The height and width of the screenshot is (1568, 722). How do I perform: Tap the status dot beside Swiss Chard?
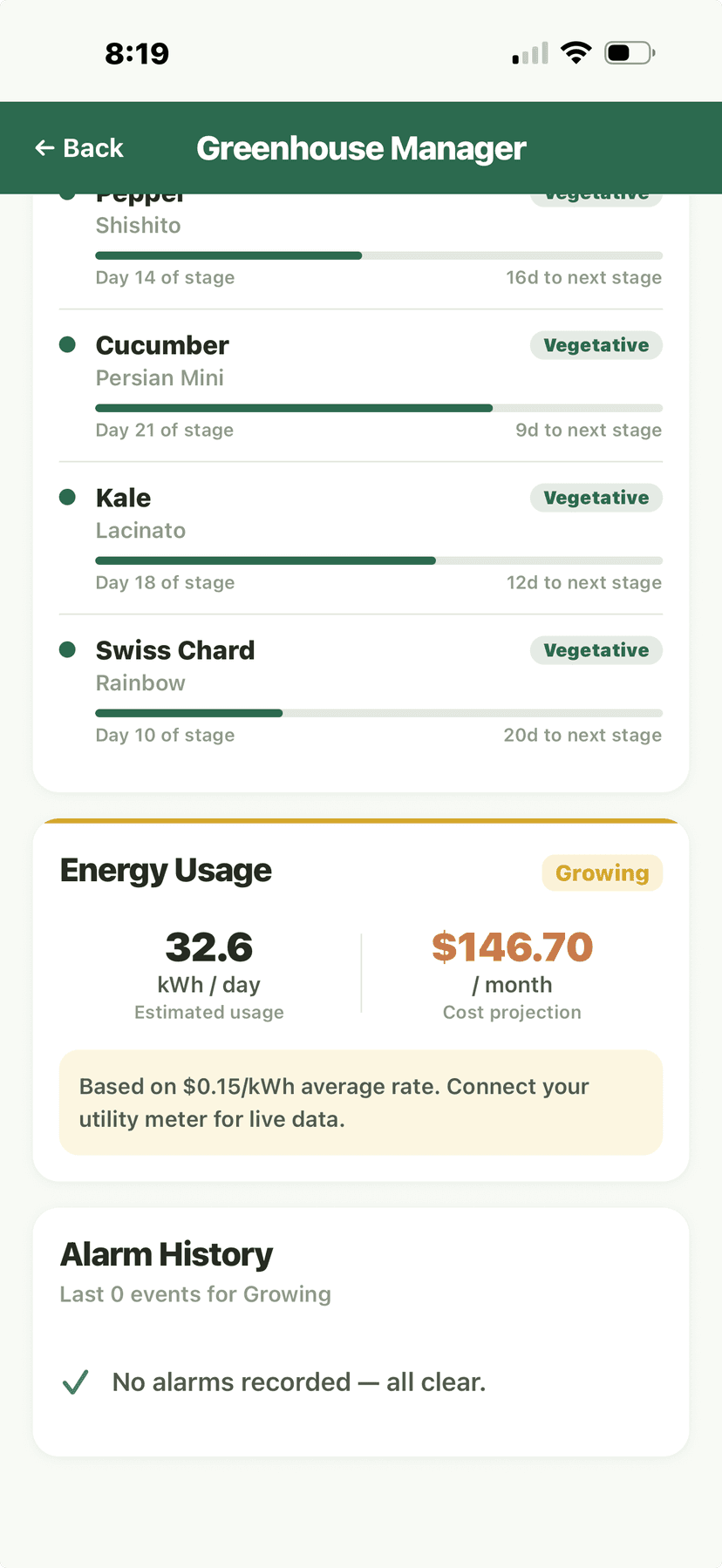67,650
